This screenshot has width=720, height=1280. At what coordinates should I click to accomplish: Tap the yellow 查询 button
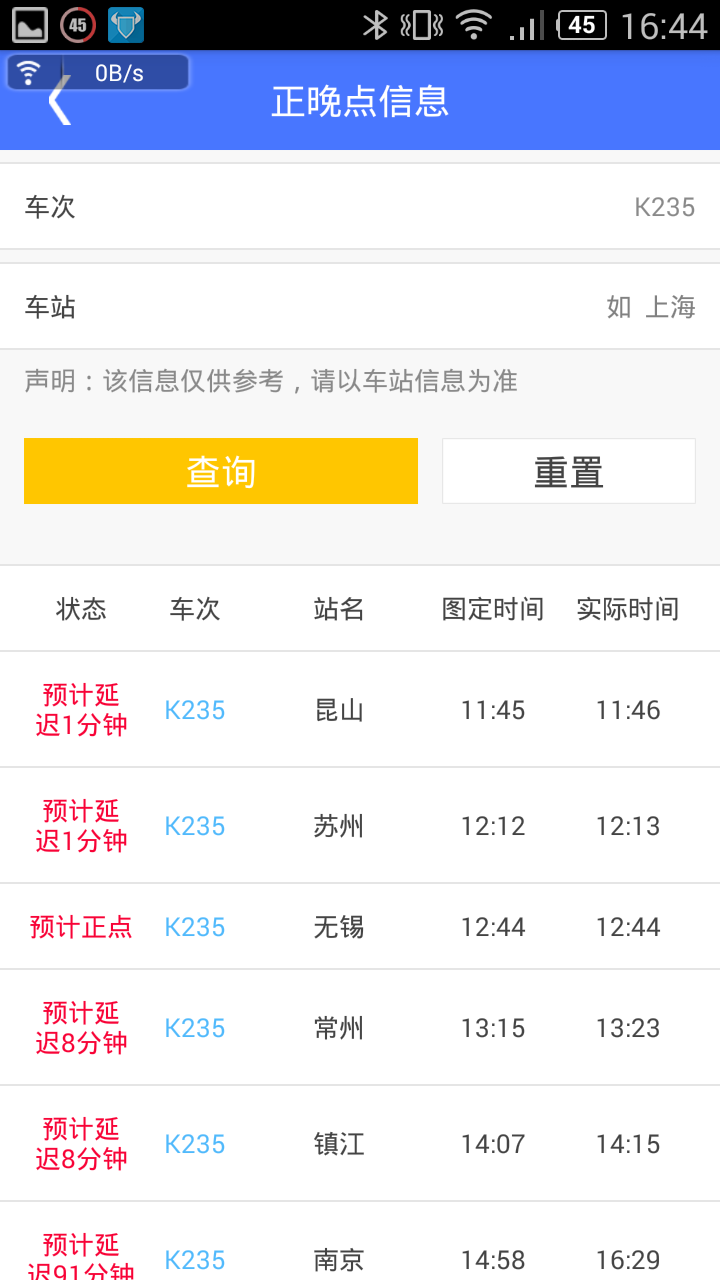tap(221, 471)
